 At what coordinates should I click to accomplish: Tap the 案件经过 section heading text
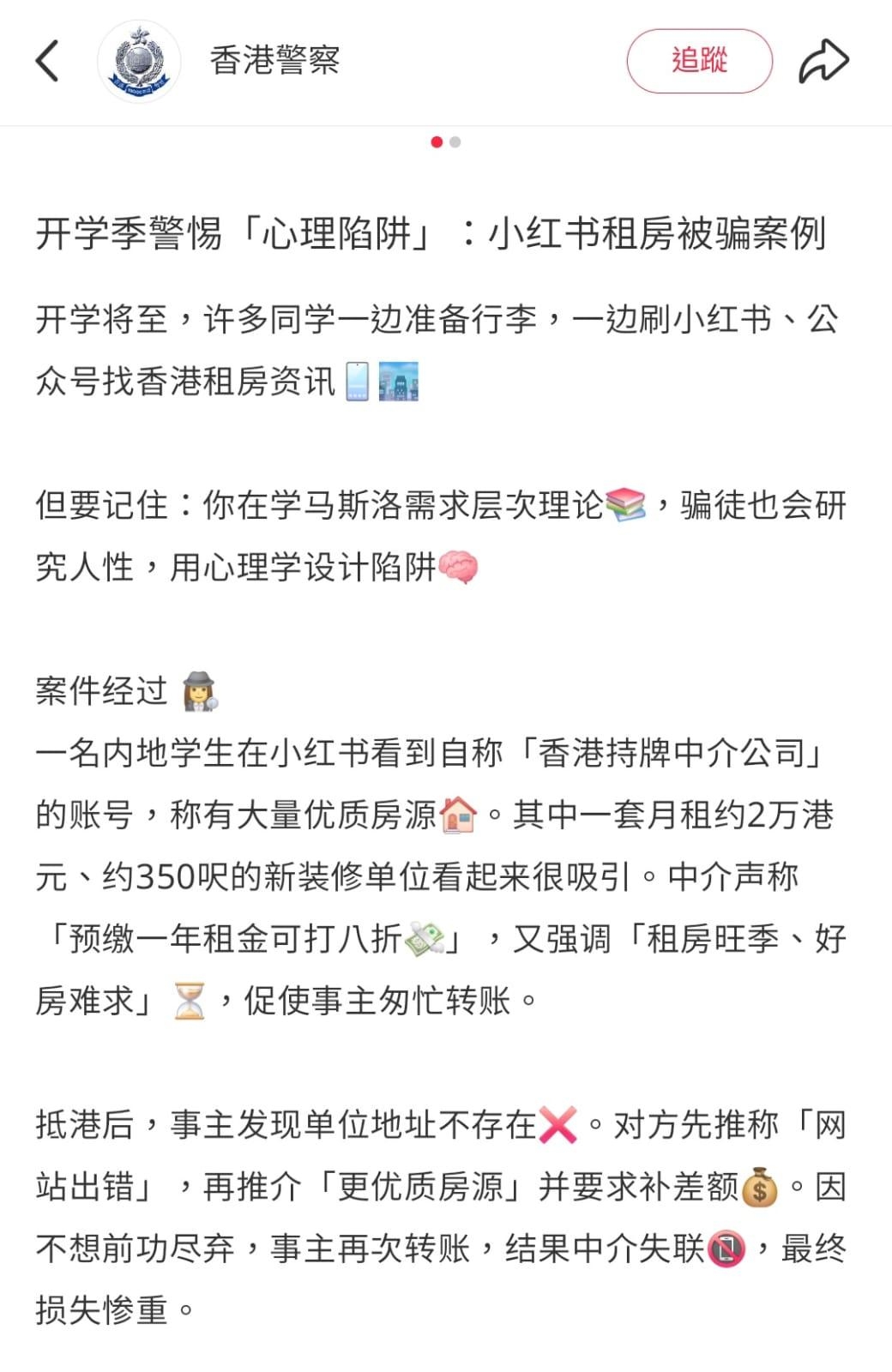click(101, 688)
